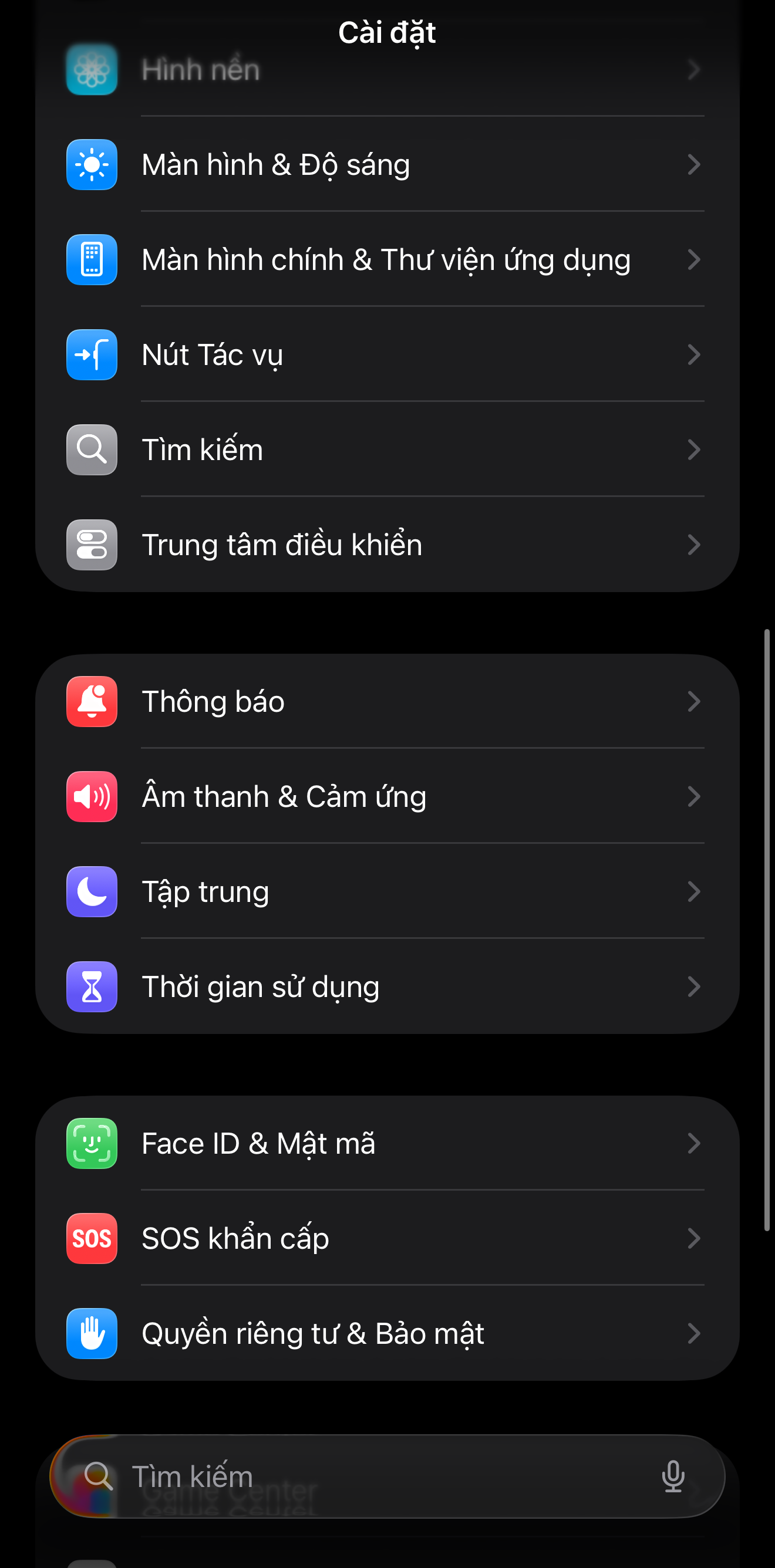
Task: Open Trung tâm điều khiển
Action: click(387, 545)
